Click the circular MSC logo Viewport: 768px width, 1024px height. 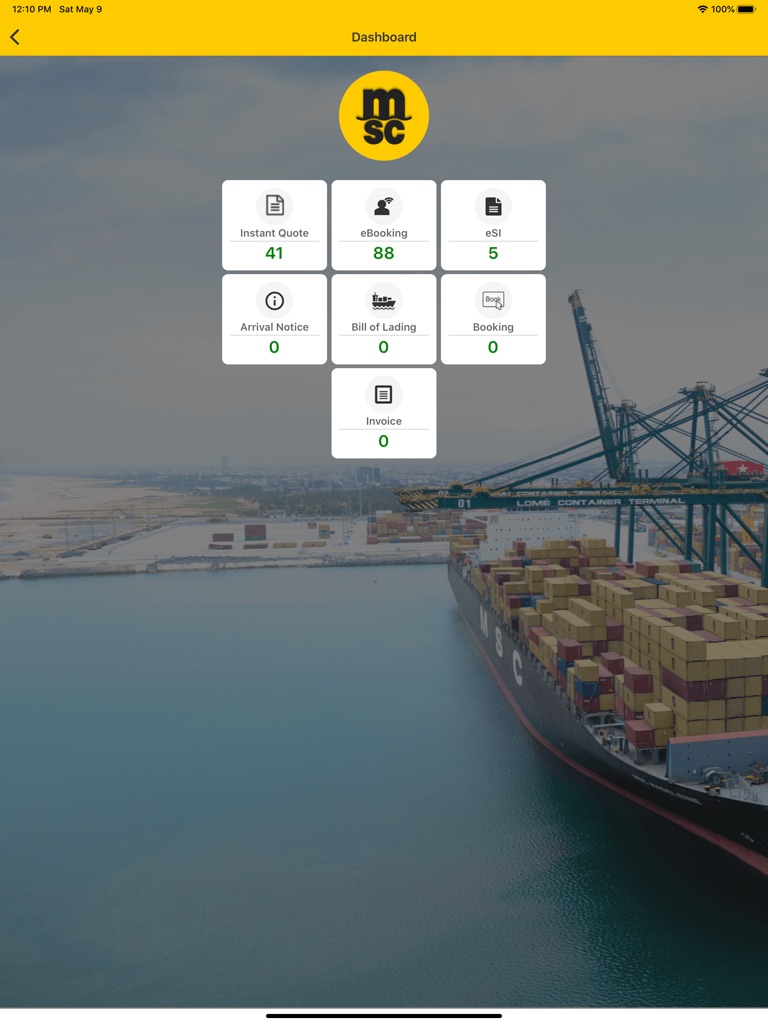pyautogui.click(x=384, y=114)
